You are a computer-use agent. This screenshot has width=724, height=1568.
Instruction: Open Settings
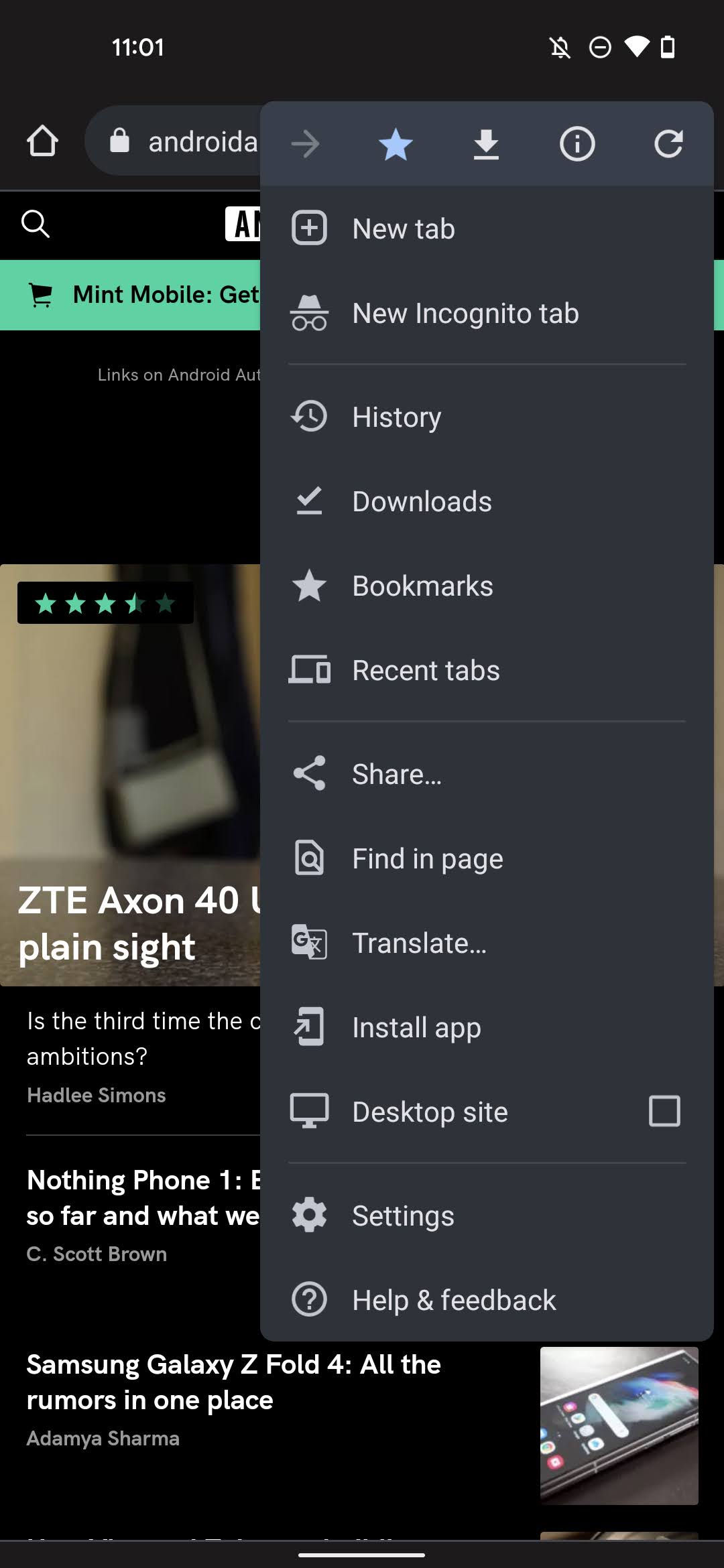(x=487, y=1216)
